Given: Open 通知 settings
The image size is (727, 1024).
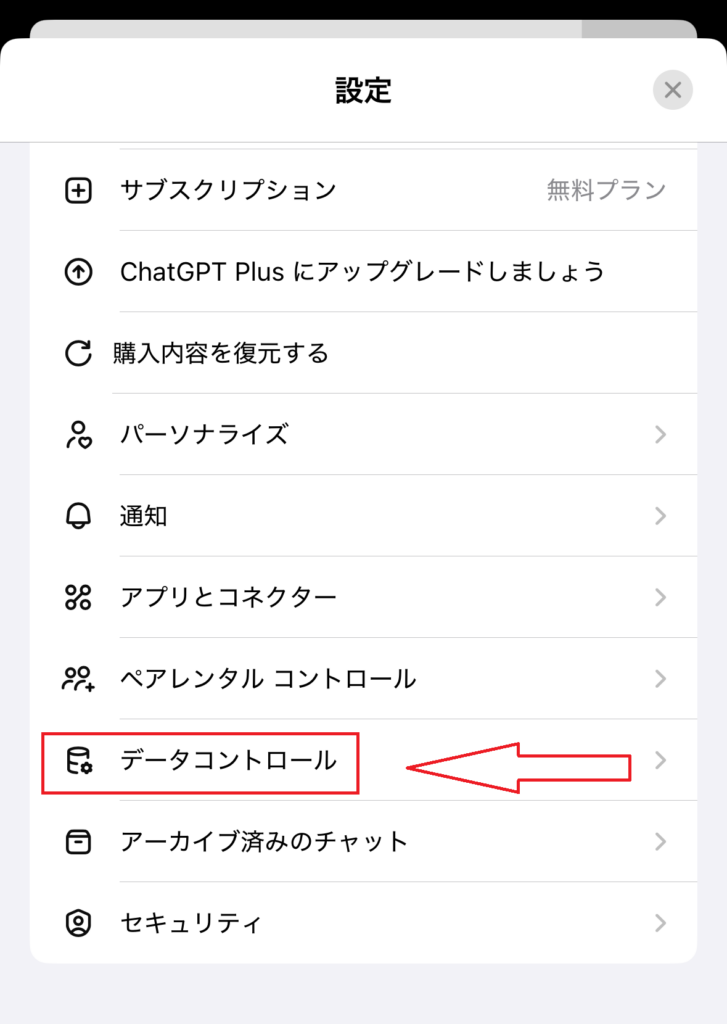Looking at the screenshot, I should point(144,516).
